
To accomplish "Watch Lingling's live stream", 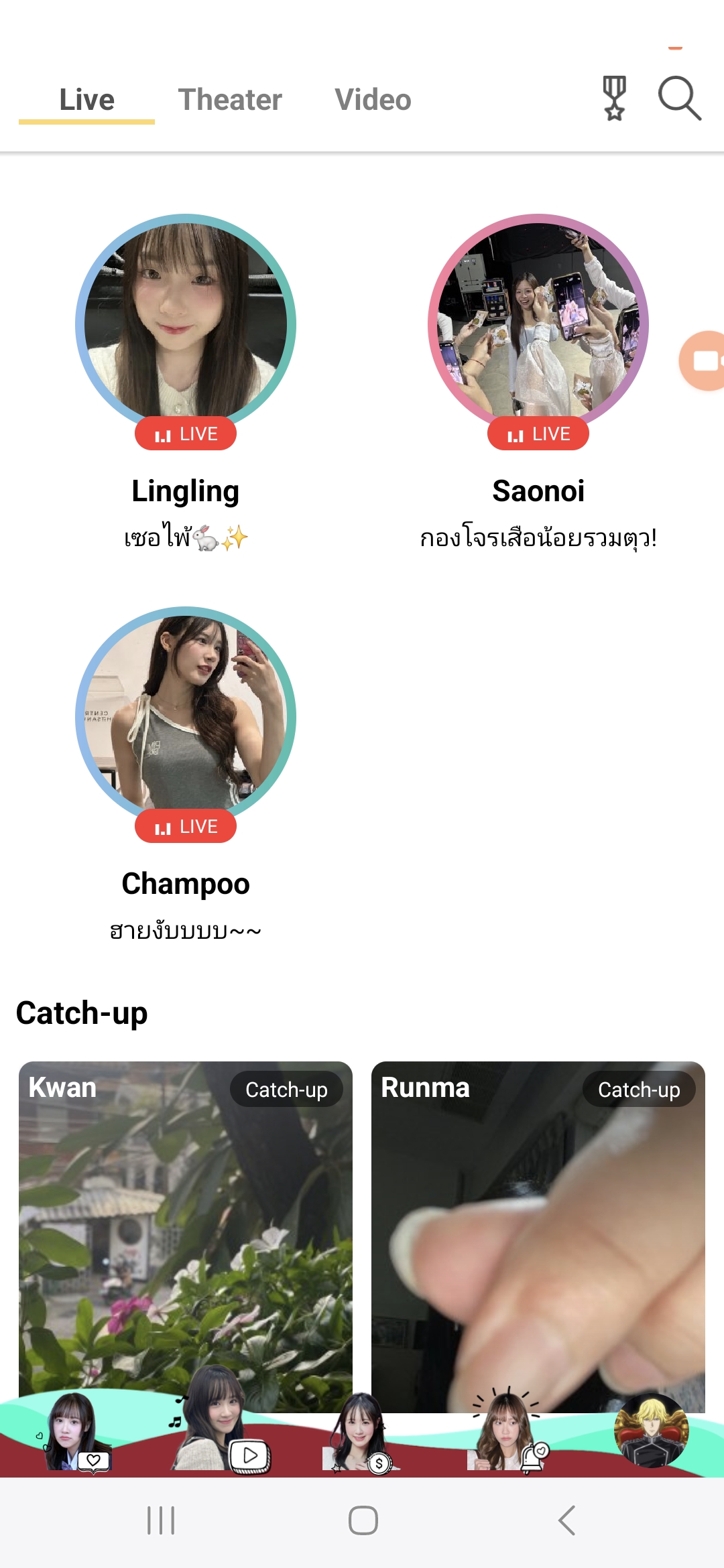I will [186, 324].
